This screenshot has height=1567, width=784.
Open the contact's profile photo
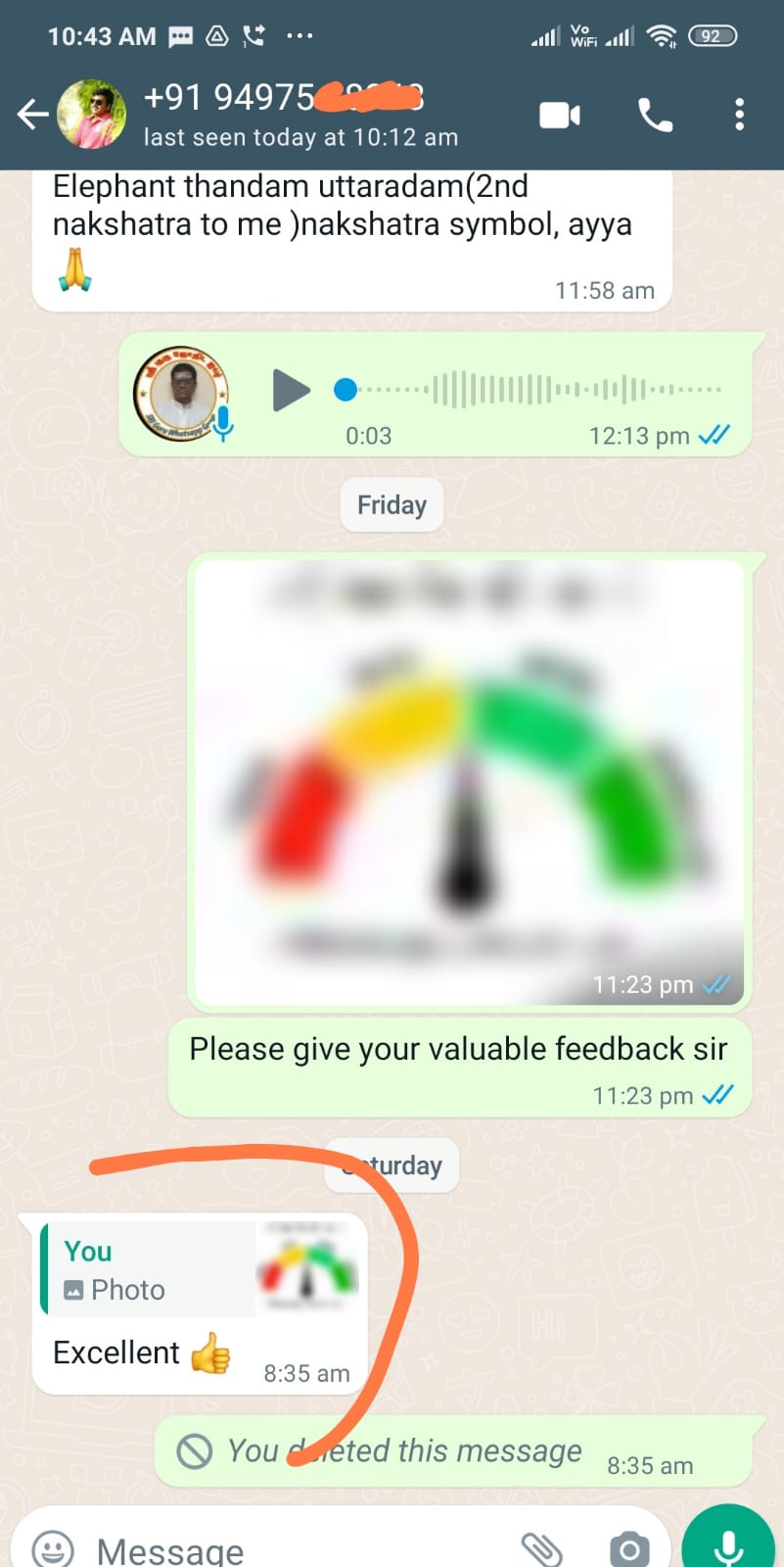pyautogui.click(x=92, y=115)
